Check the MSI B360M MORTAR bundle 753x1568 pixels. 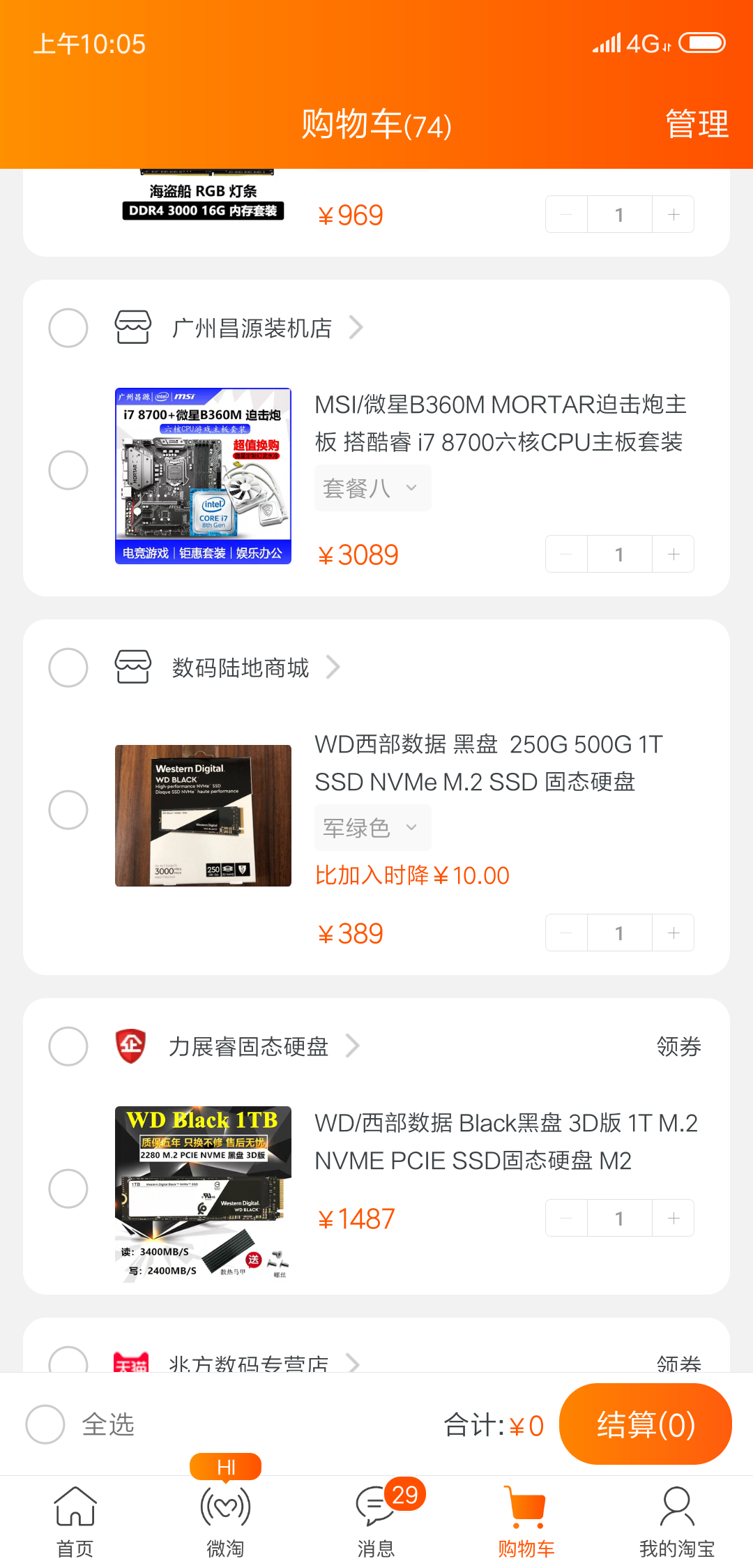tap(68, 470)
